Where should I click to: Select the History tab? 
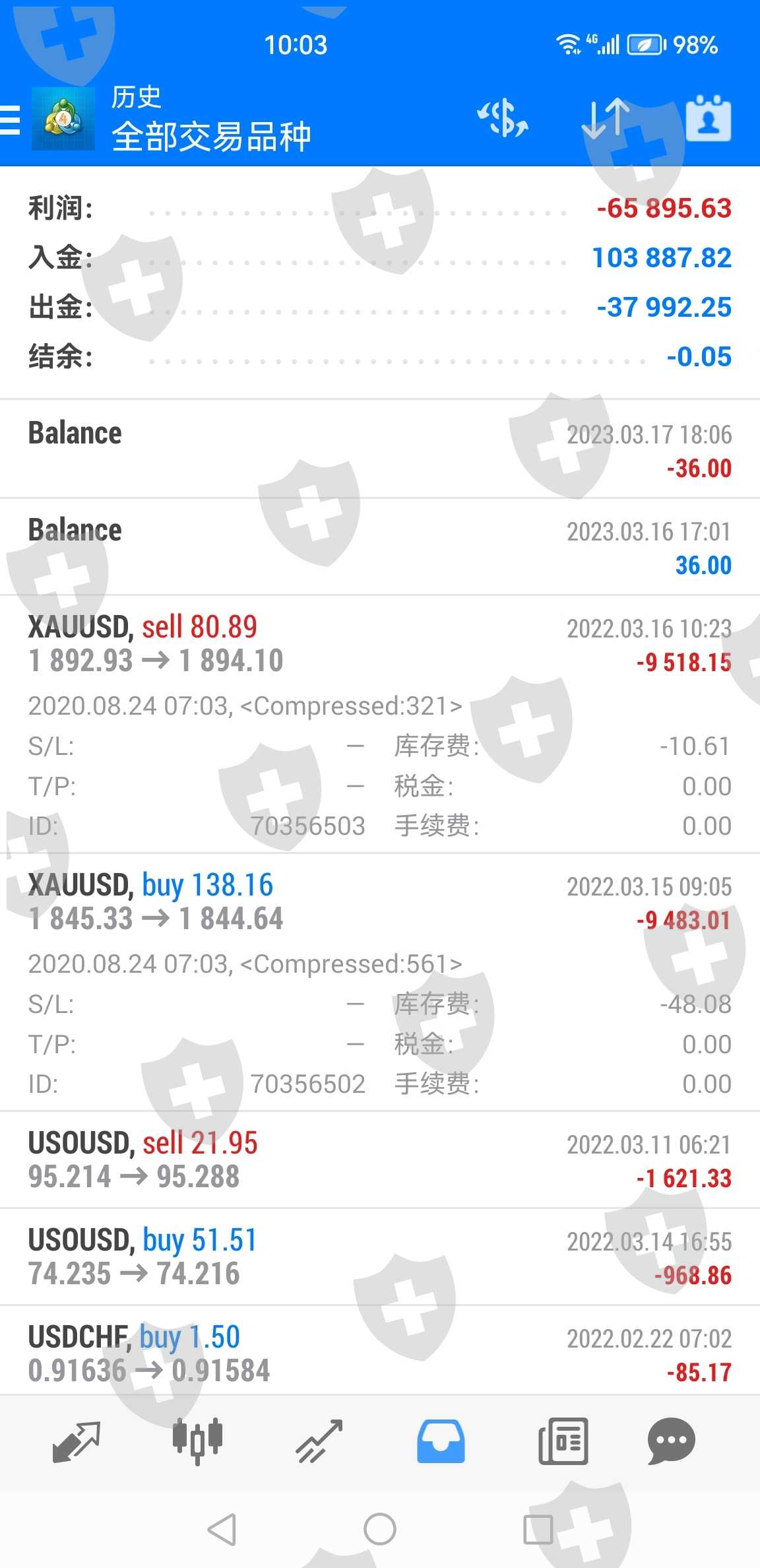click(x=441, y=1441)
